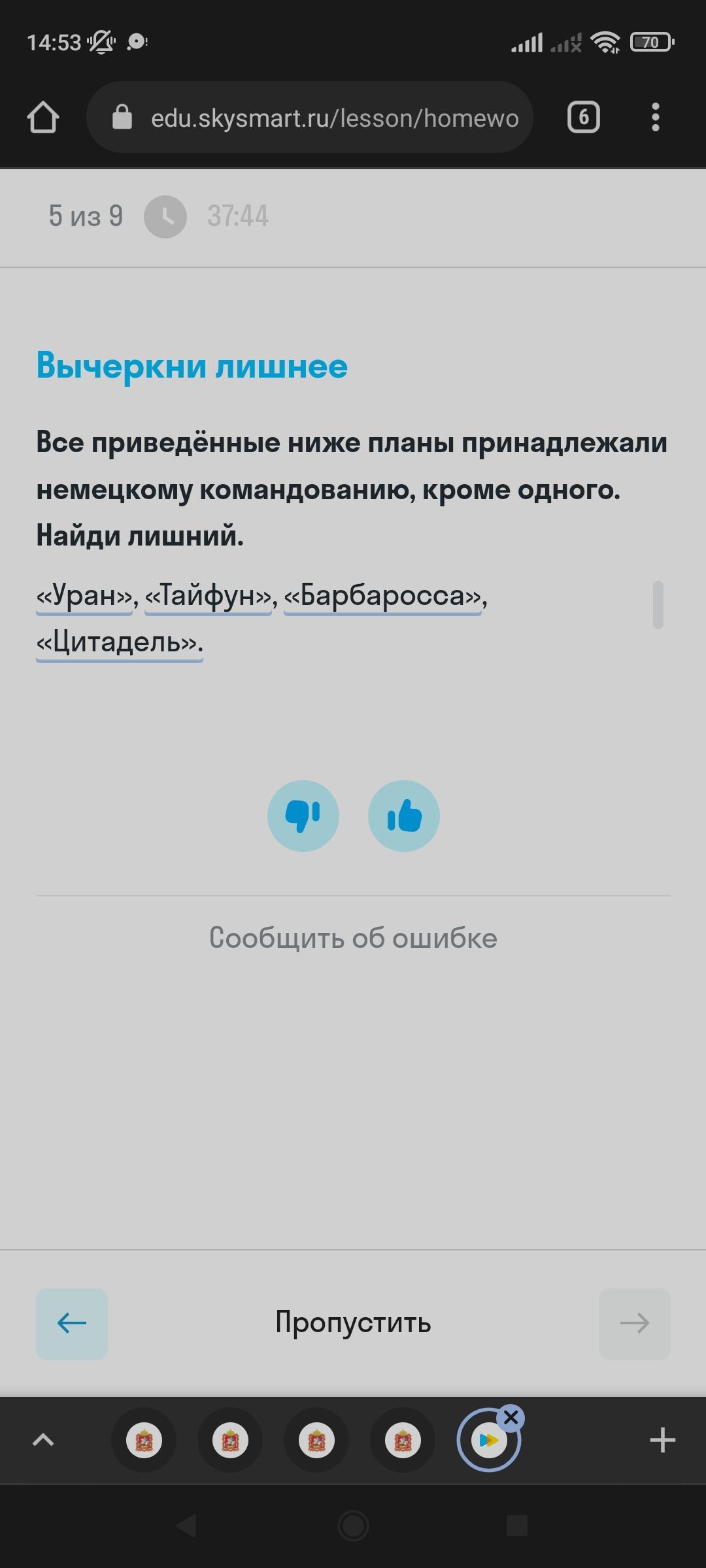Expand the tab strip with the up chevron

pyautogui.click(x=43, y=1440)
